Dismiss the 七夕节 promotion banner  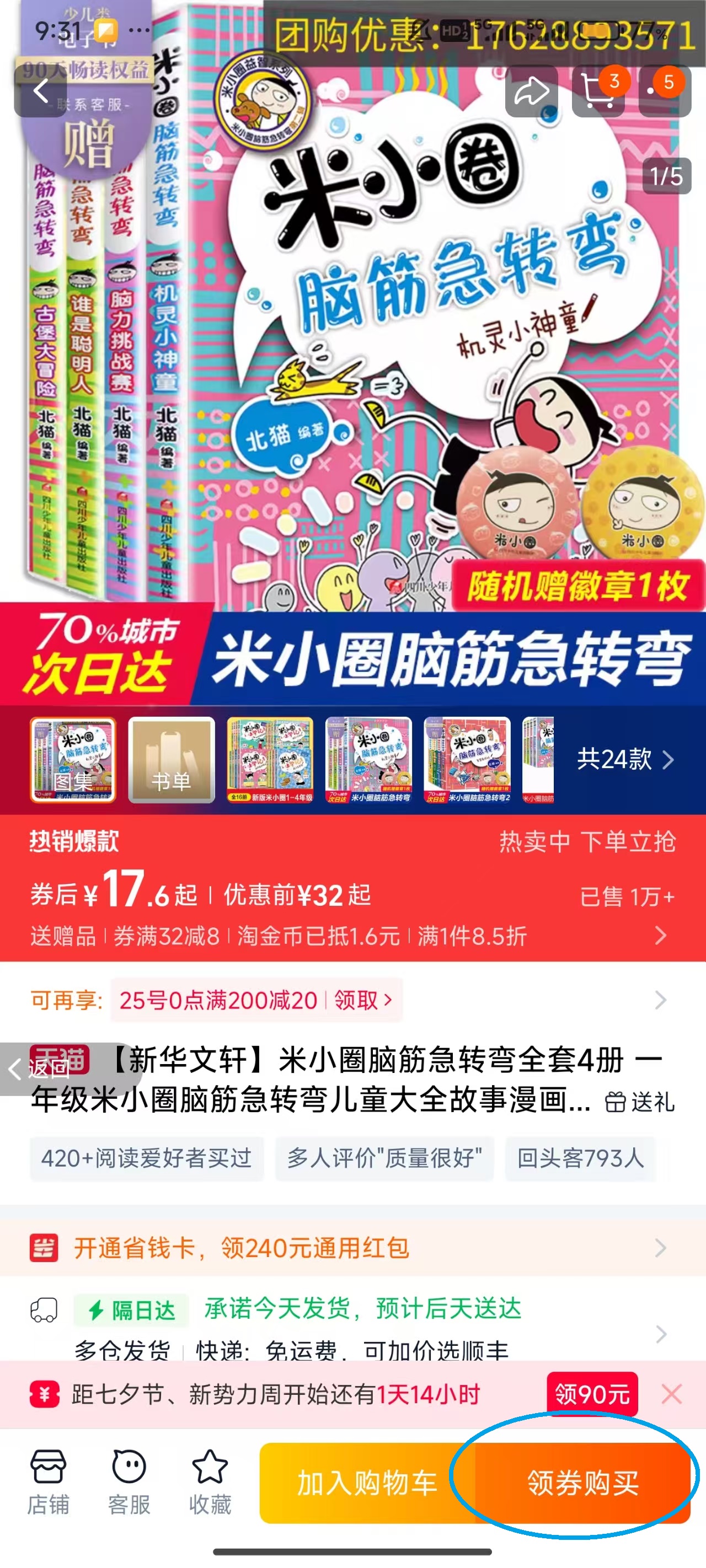(671, 1394)
